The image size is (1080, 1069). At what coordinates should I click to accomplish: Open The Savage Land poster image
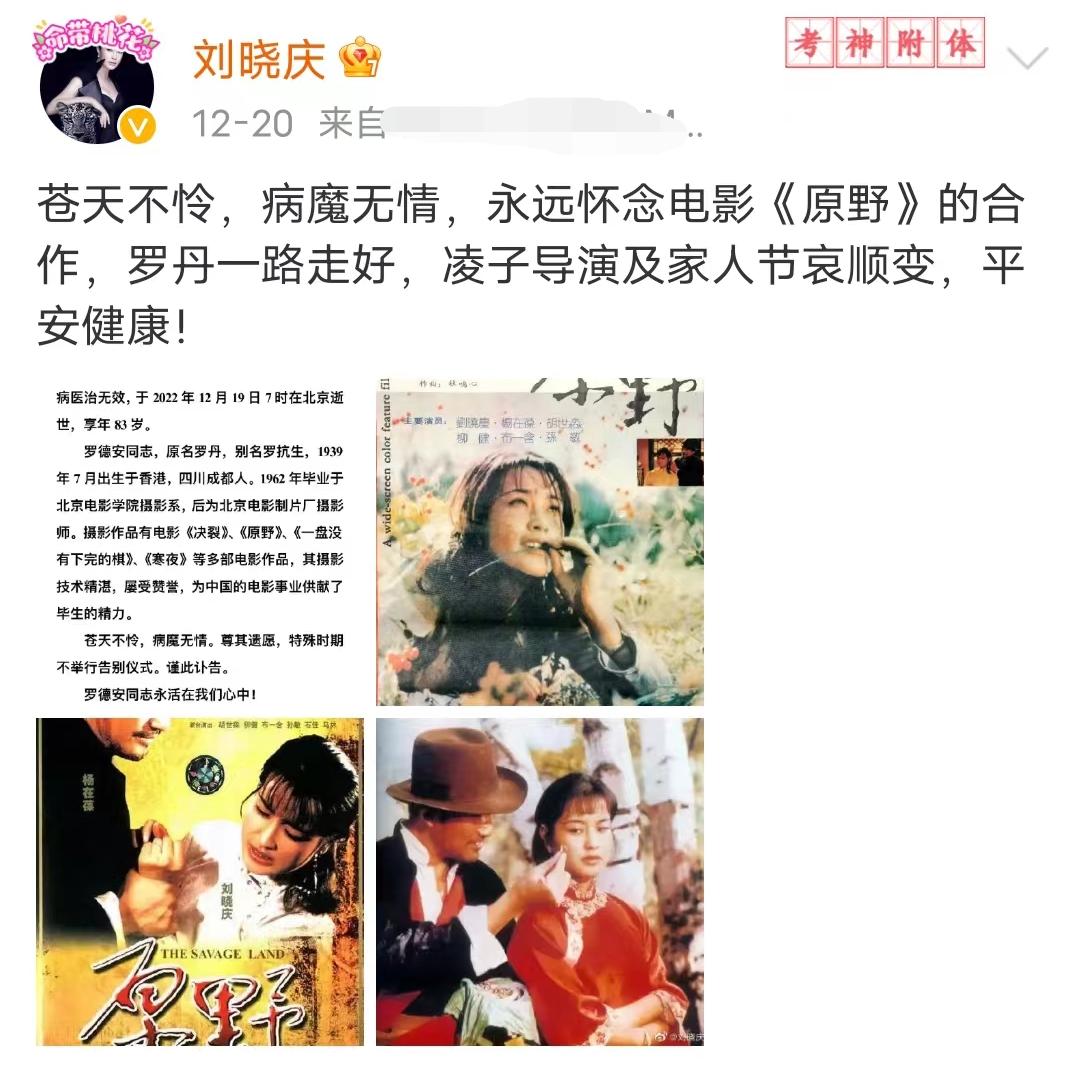pos(200,881)
